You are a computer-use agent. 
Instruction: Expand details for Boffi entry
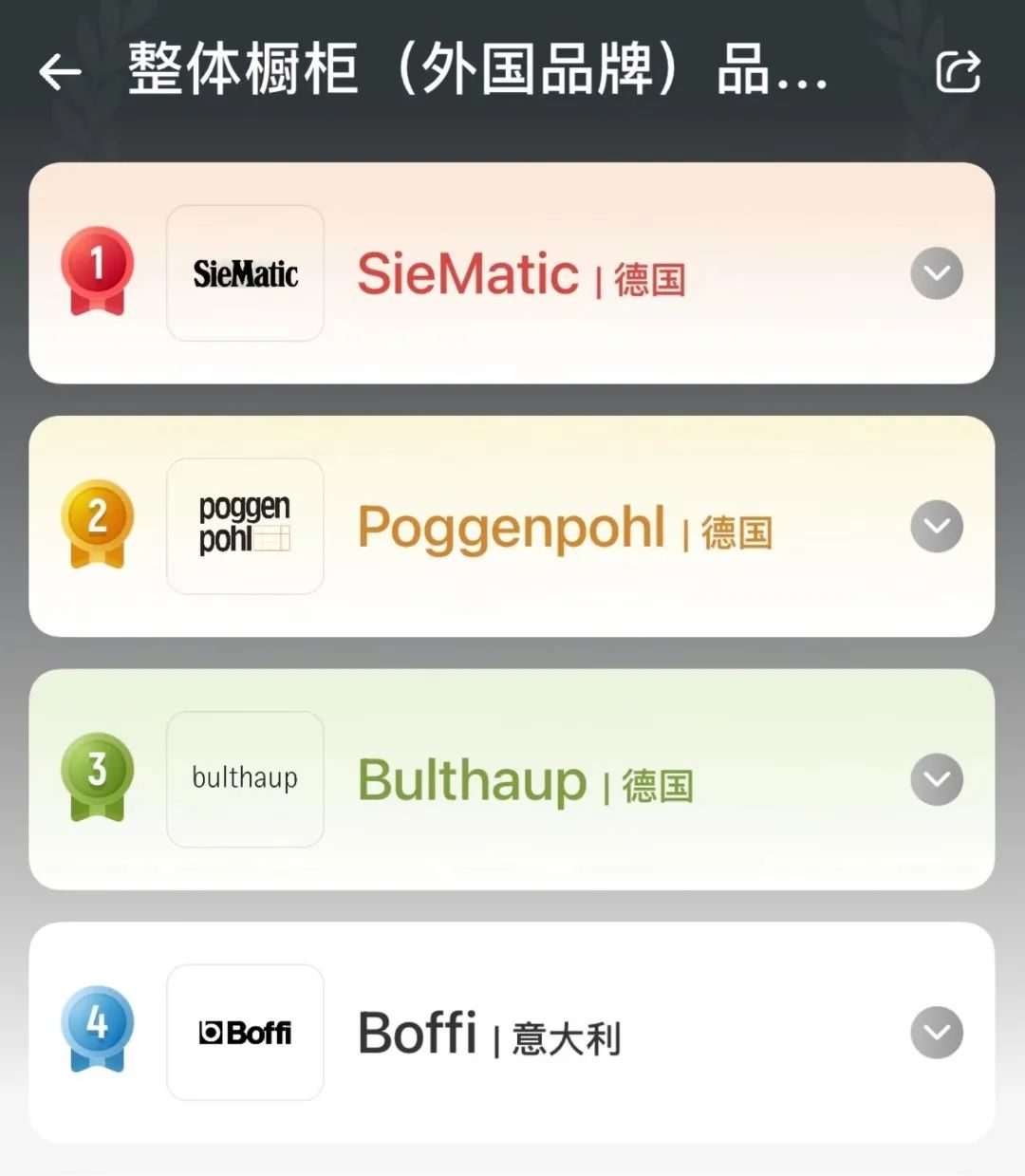pos(937,1032)
